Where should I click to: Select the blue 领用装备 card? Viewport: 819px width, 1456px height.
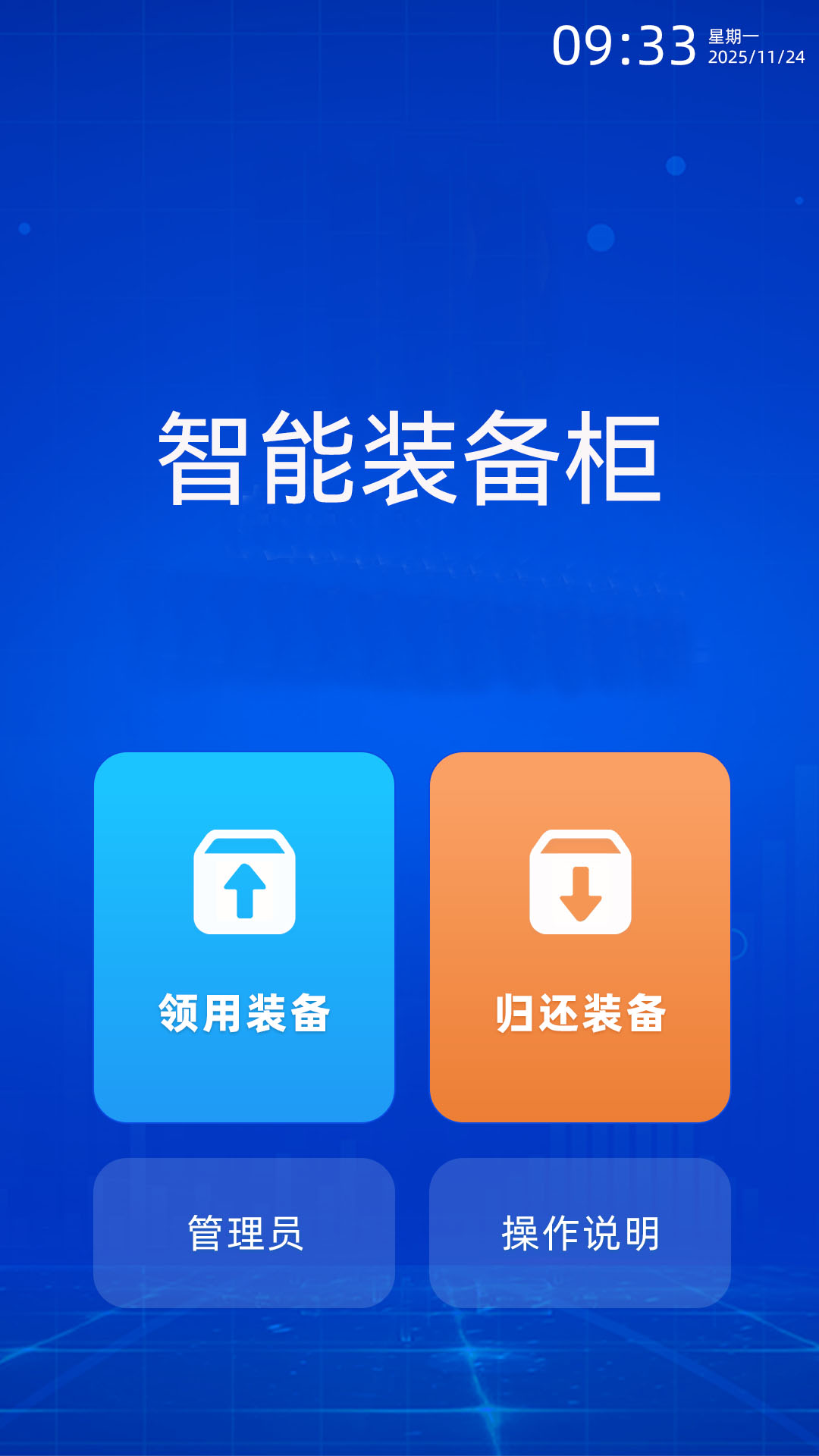(245, 933)
